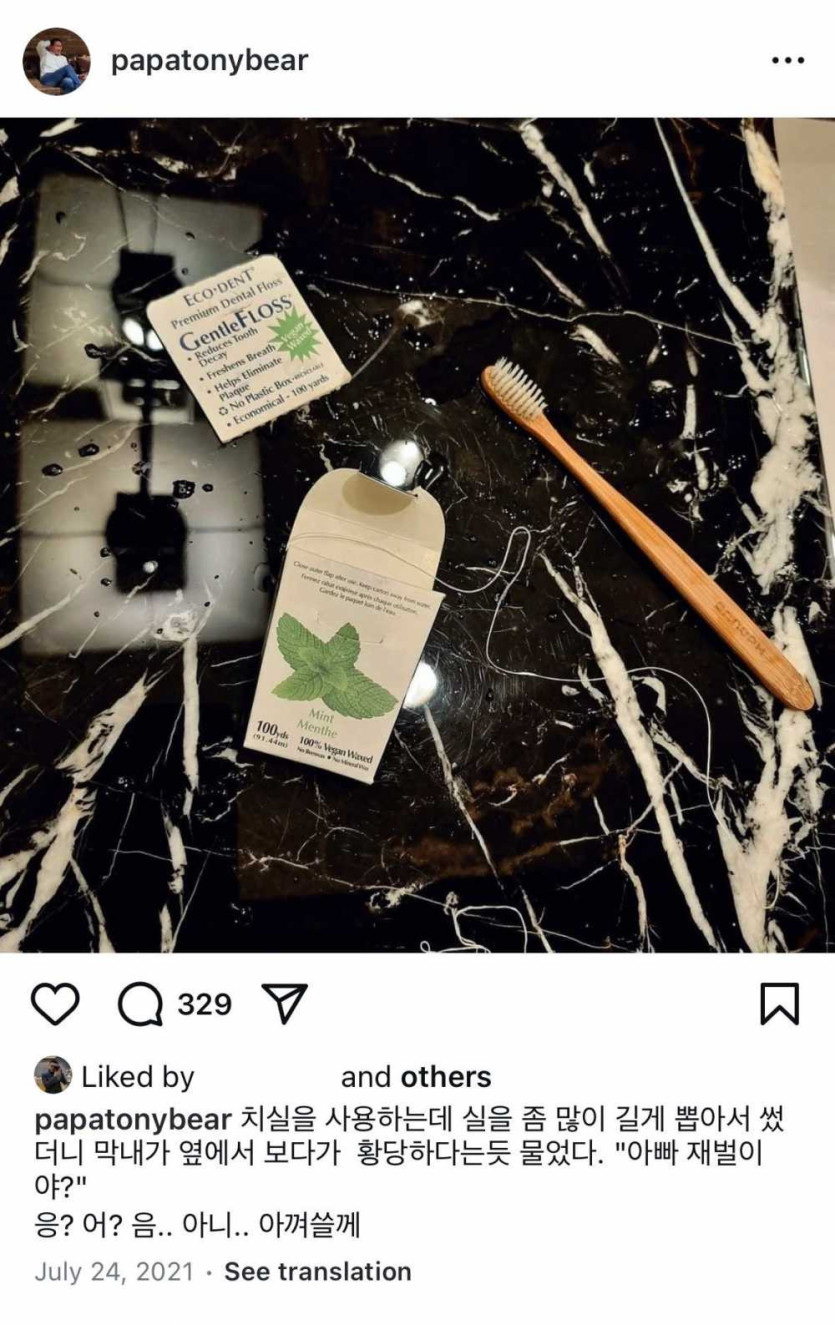Open the dental floss photo of the post
Screen dimensions: 835x1325
point(417,535)
